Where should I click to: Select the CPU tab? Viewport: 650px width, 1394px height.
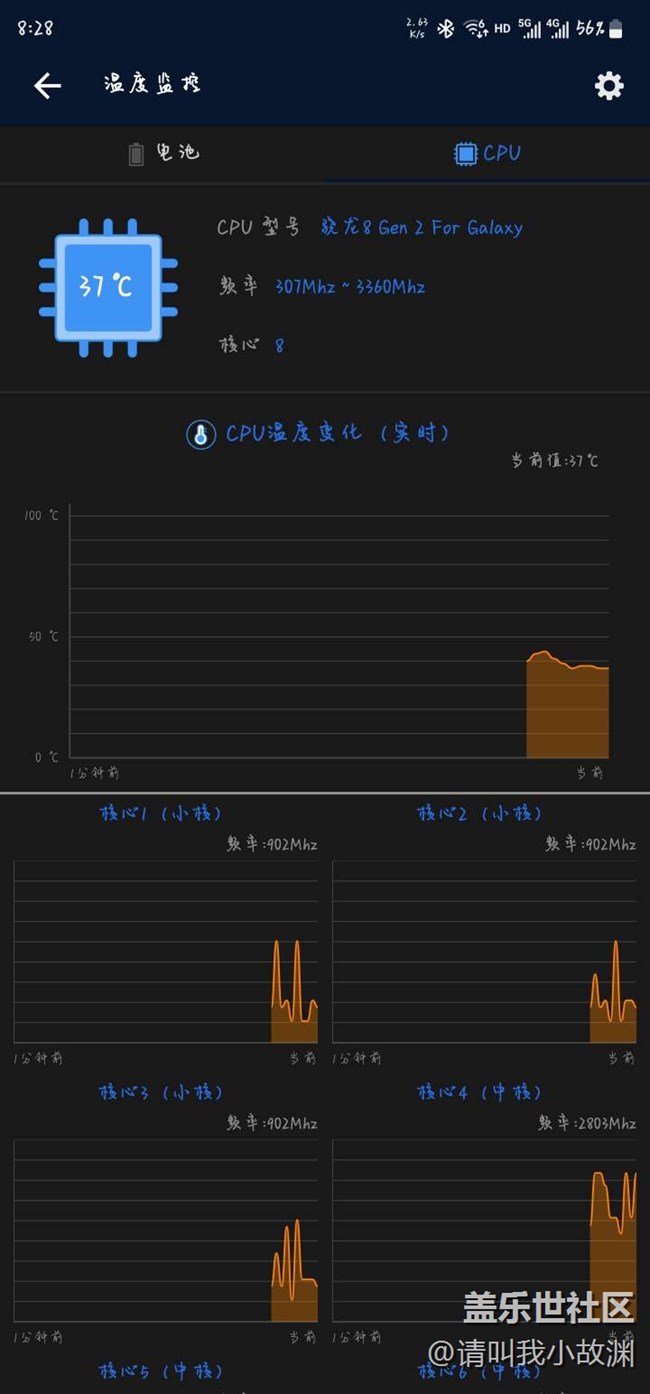click(x=487, y=153)
